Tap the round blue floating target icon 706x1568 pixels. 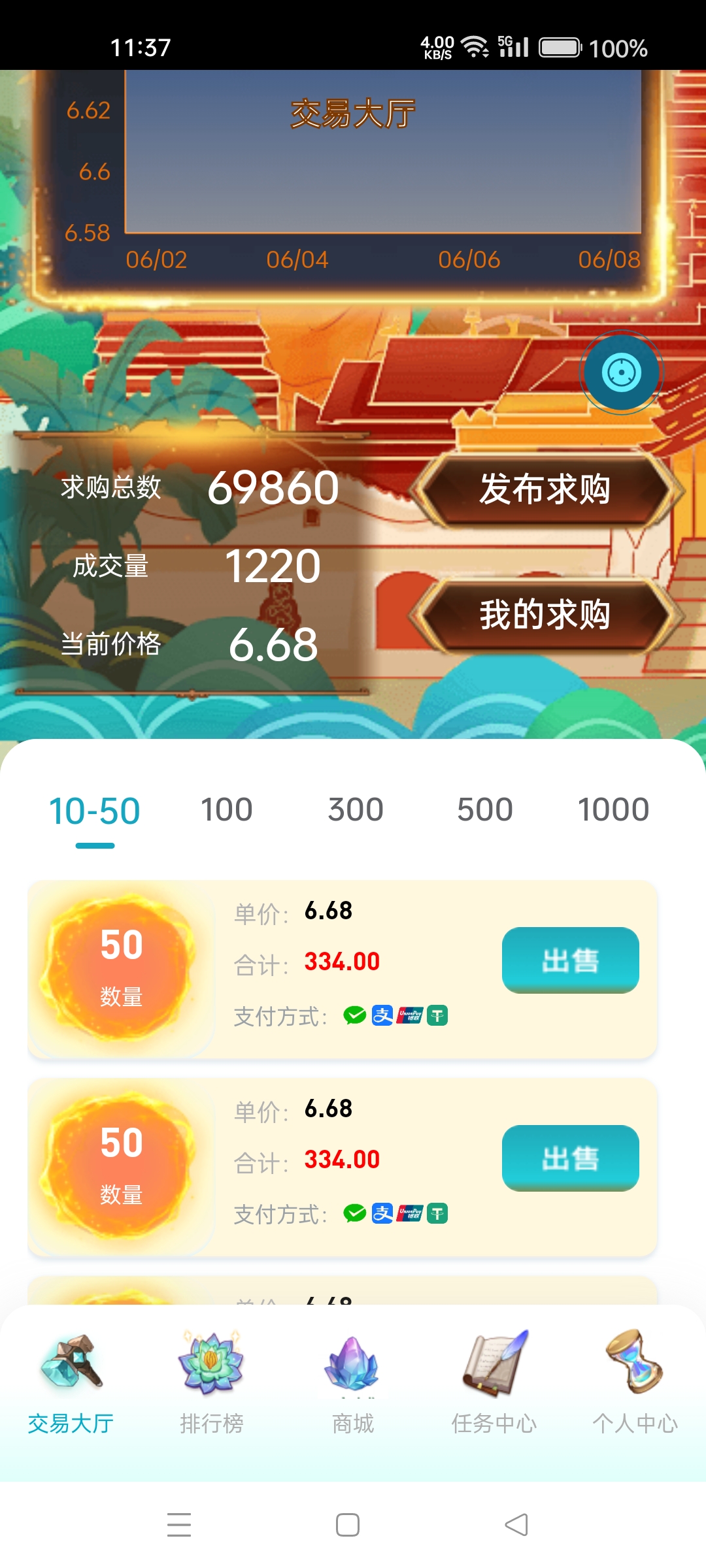621,373
